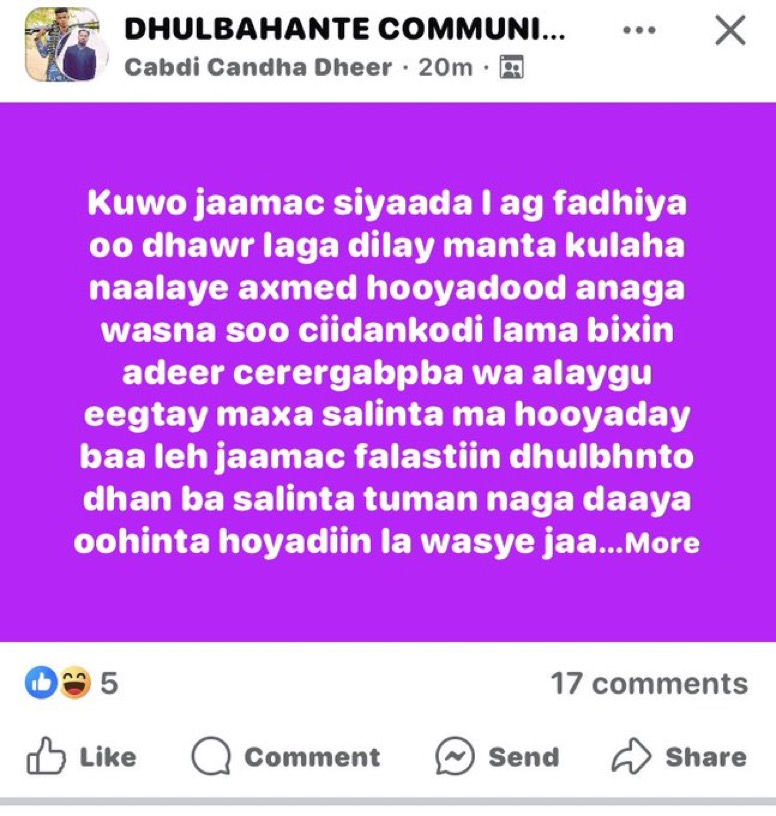Open the DHULBAHANTE COMMUNI... group page
776x816 pixels.
point(344,30)
